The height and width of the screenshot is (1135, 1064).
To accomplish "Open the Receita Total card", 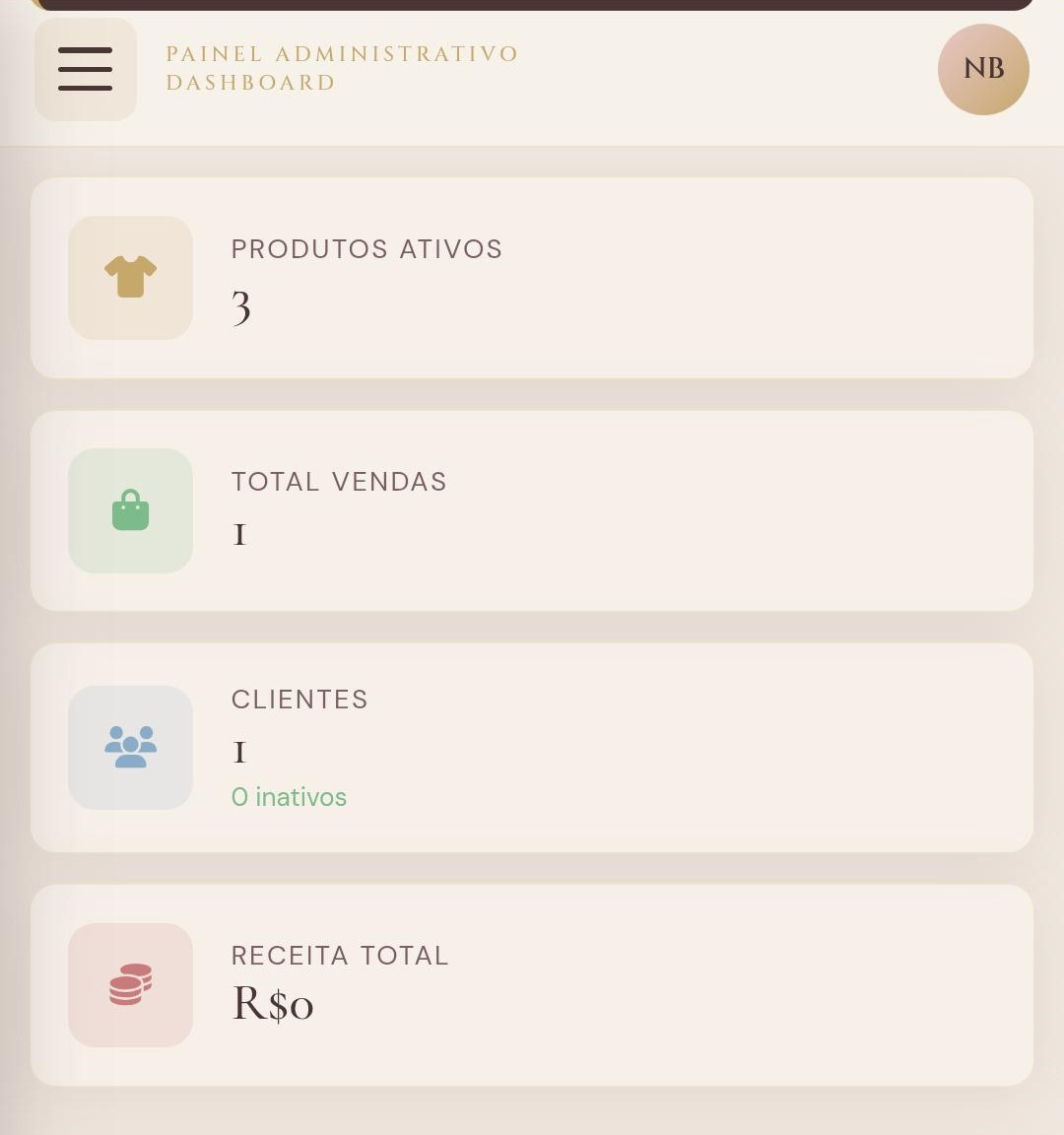I will pyautogui.click(x=532, y=985).
